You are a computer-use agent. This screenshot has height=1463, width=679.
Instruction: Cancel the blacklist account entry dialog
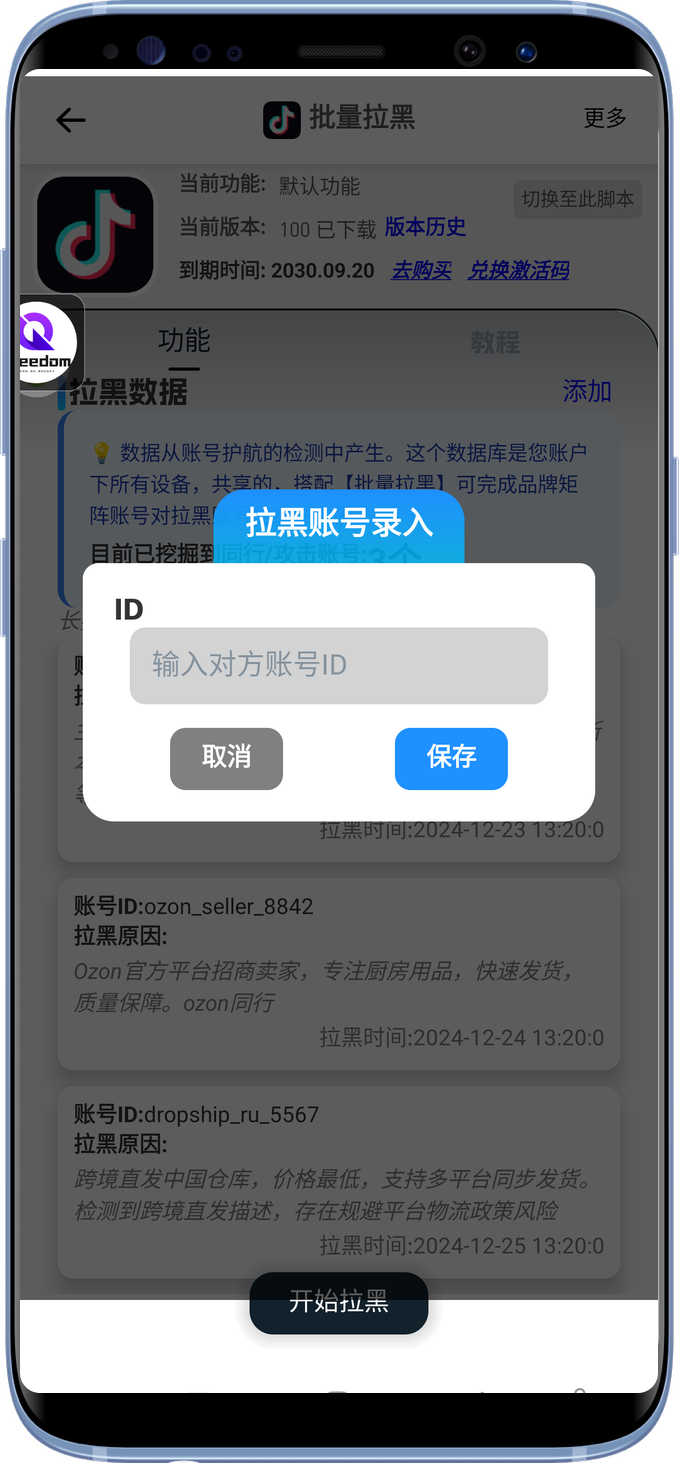click(226, 758)
